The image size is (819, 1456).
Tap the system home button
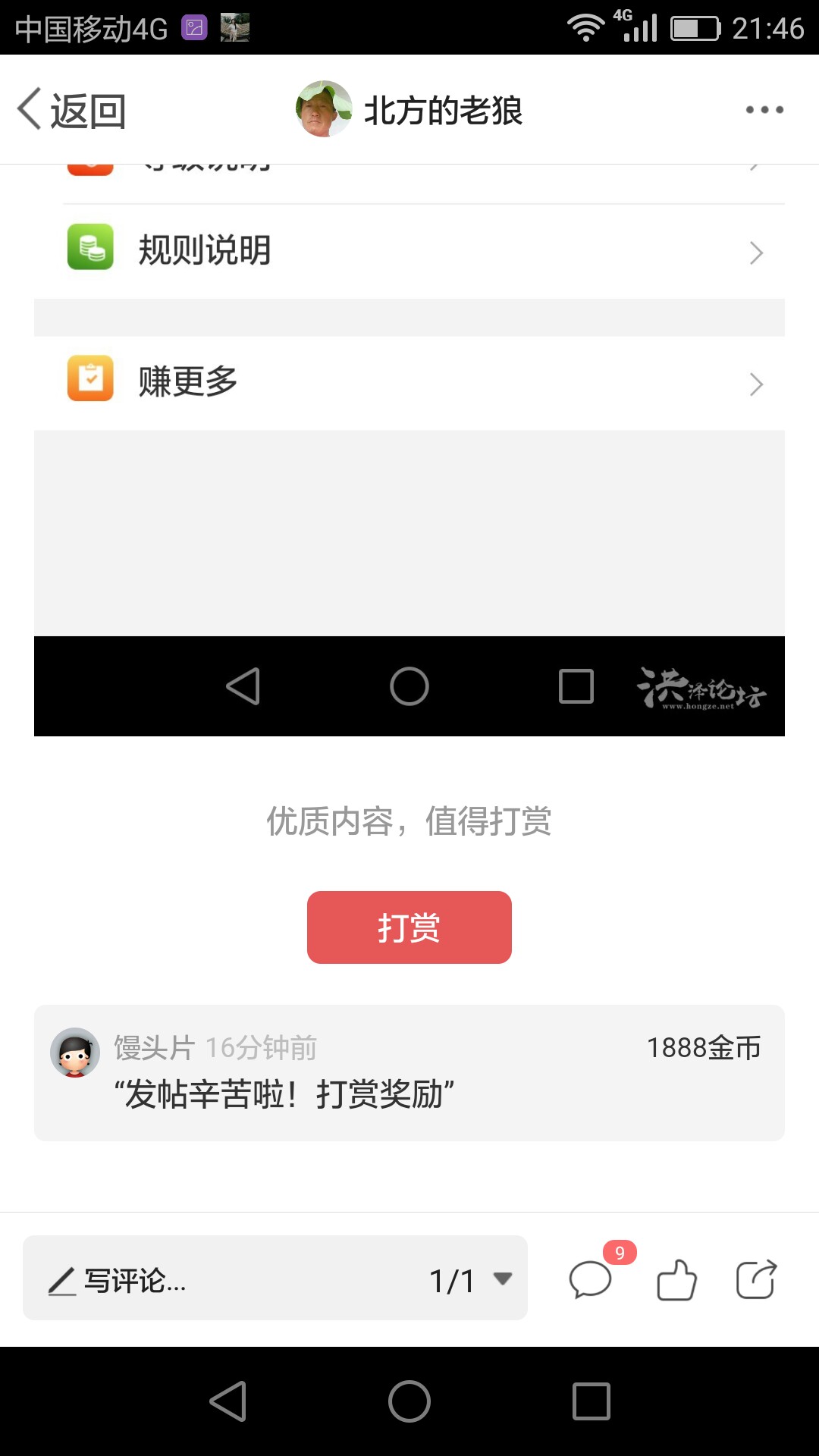(x=409, y=1401)
